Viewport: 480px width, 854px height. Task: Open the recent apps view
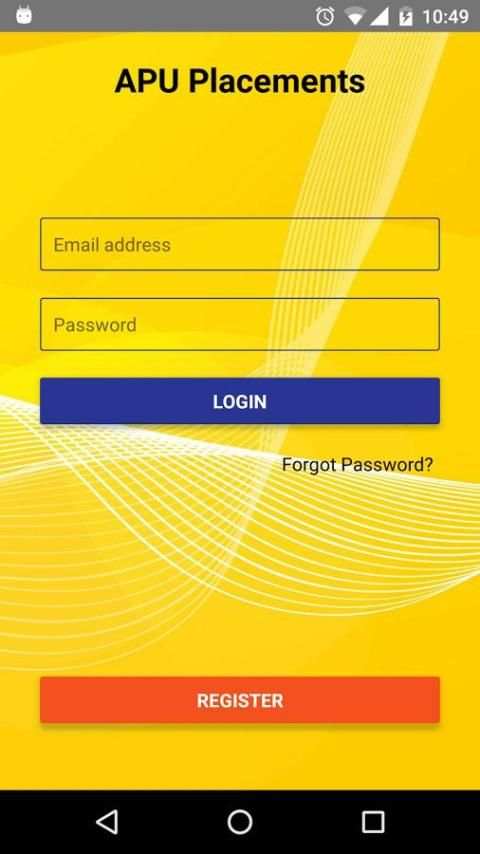(373, 821)
